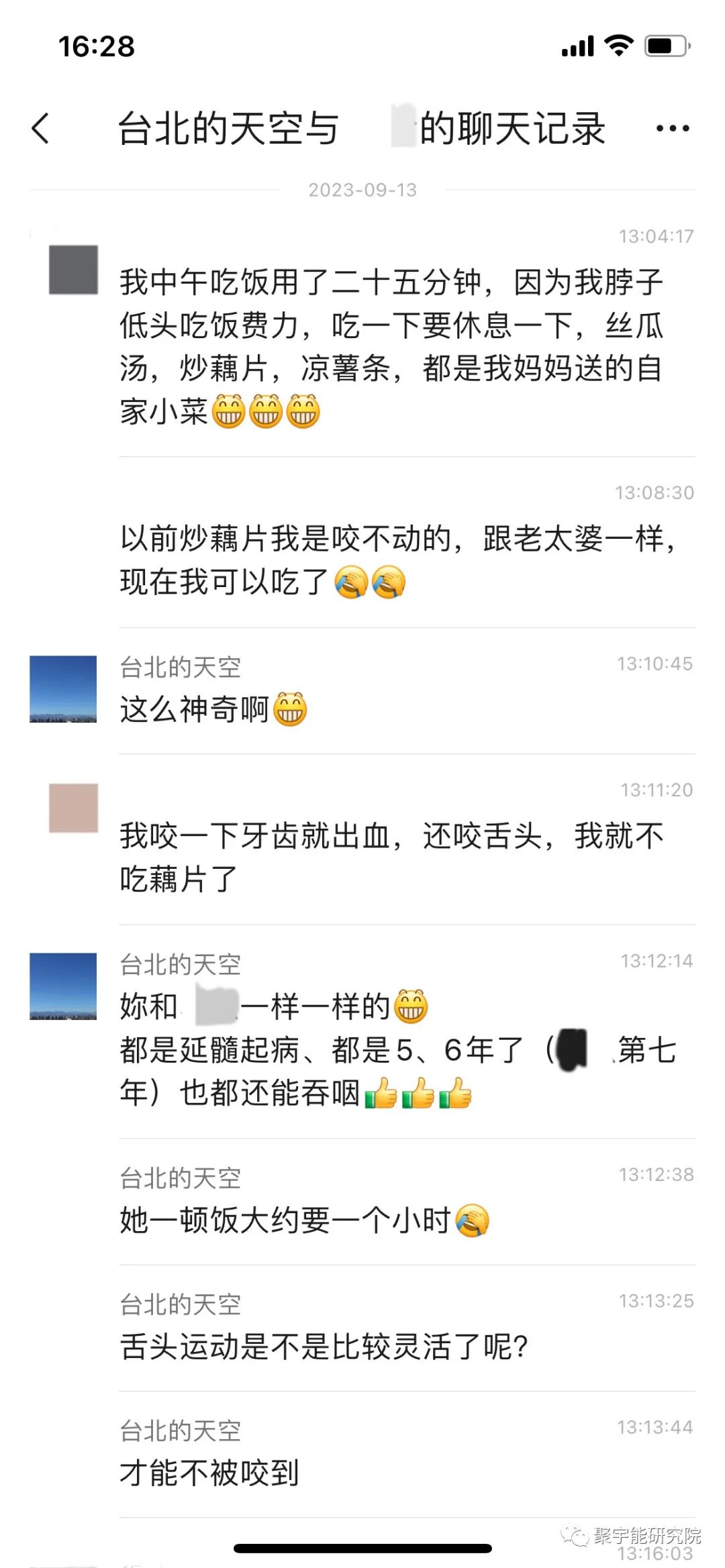This screenshot has height=1568, width=725.
Task: Go back from the chat record
Action: coord(41,128)
